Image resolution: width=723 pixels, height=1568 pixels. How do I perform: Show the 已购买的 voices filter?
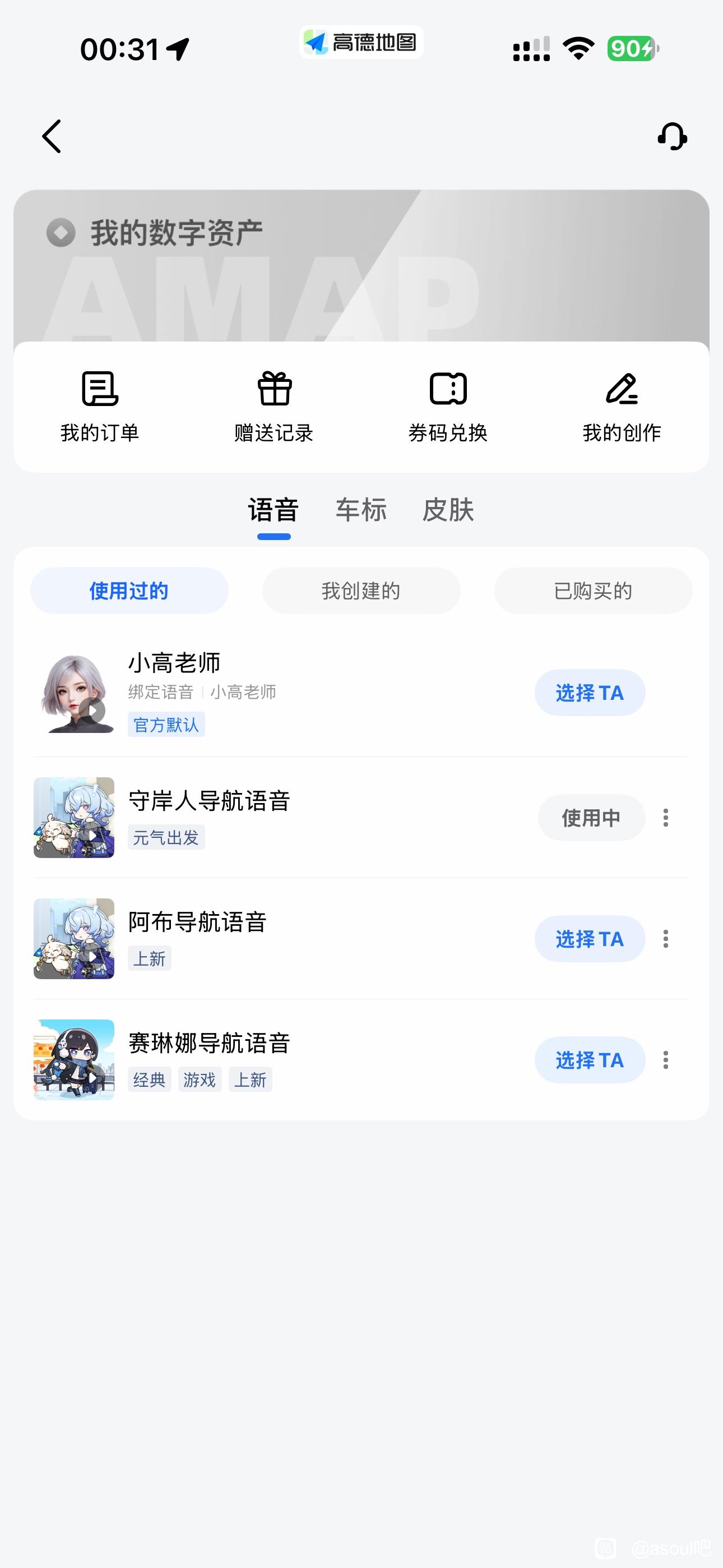coord(593,591)
